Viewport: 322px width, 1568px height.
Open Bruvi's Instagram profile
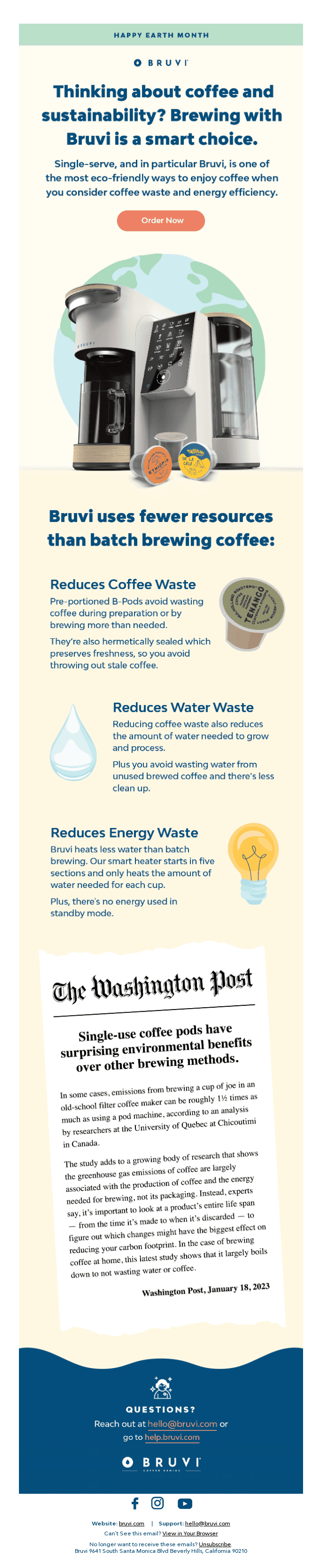(157, 1503)
